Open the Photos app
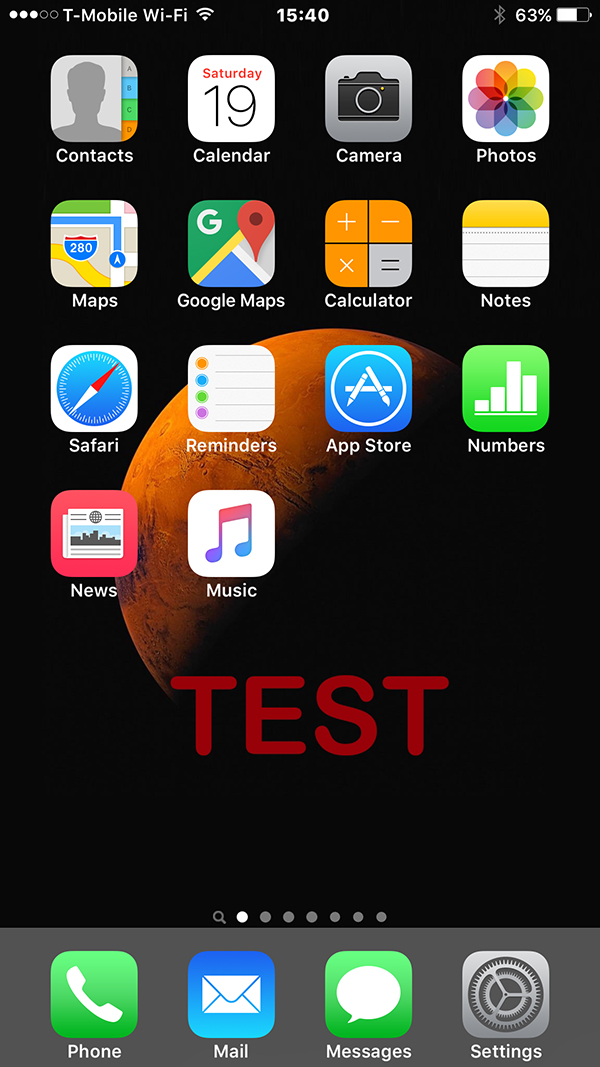The height and width of the screenshot is (1067, 600). pyautogui.click(x=505, y=99)
